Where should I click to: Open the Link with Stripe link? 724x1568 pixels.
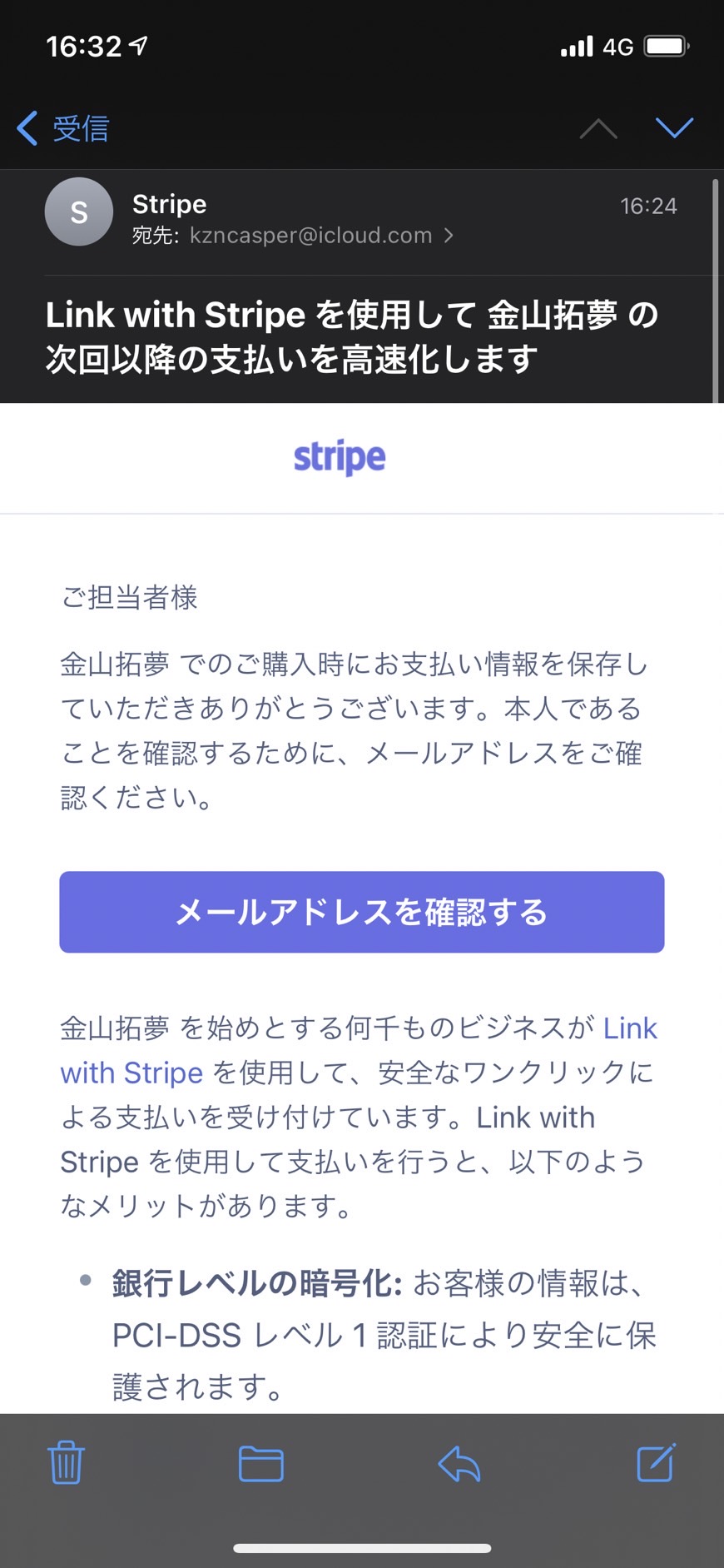(358, 1050)
